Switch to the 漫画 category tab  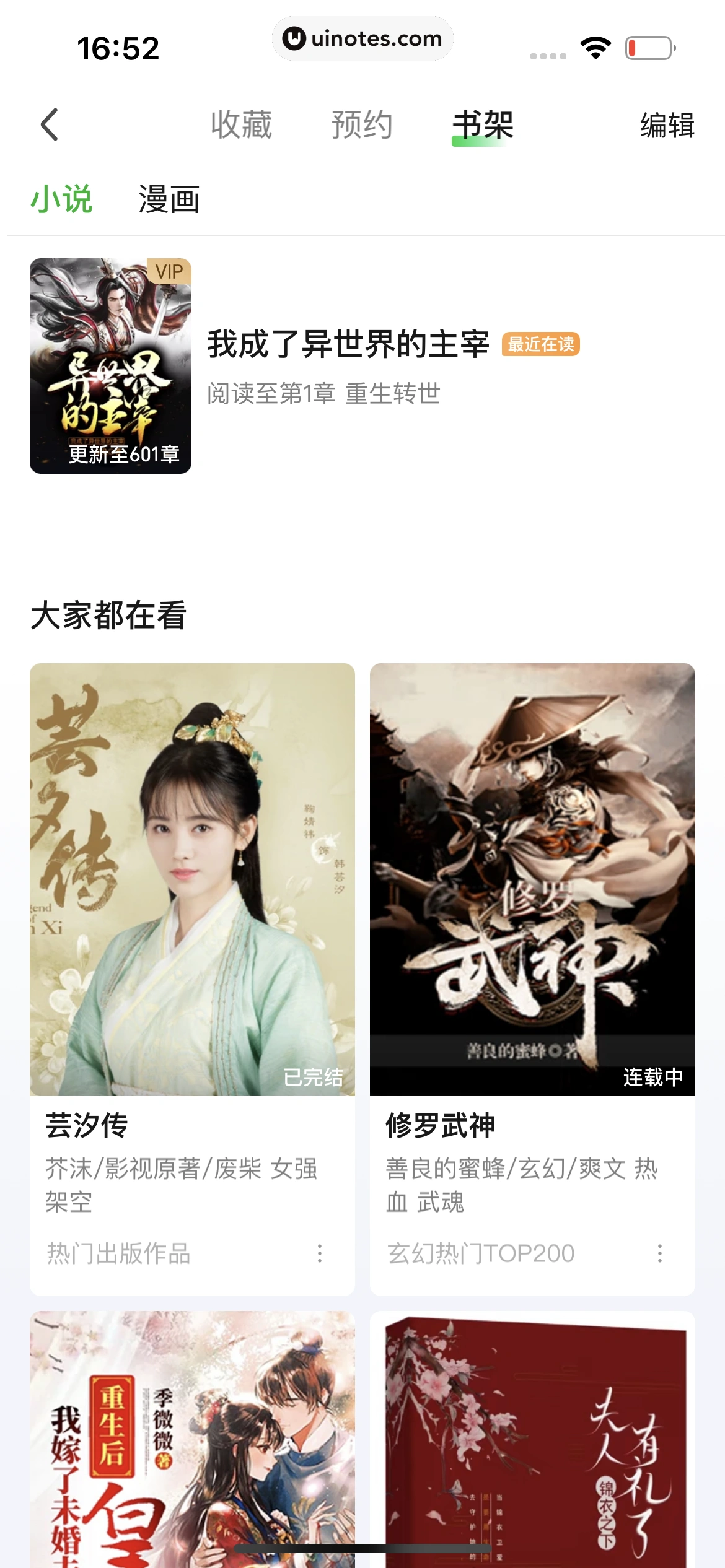pos(169,199)
